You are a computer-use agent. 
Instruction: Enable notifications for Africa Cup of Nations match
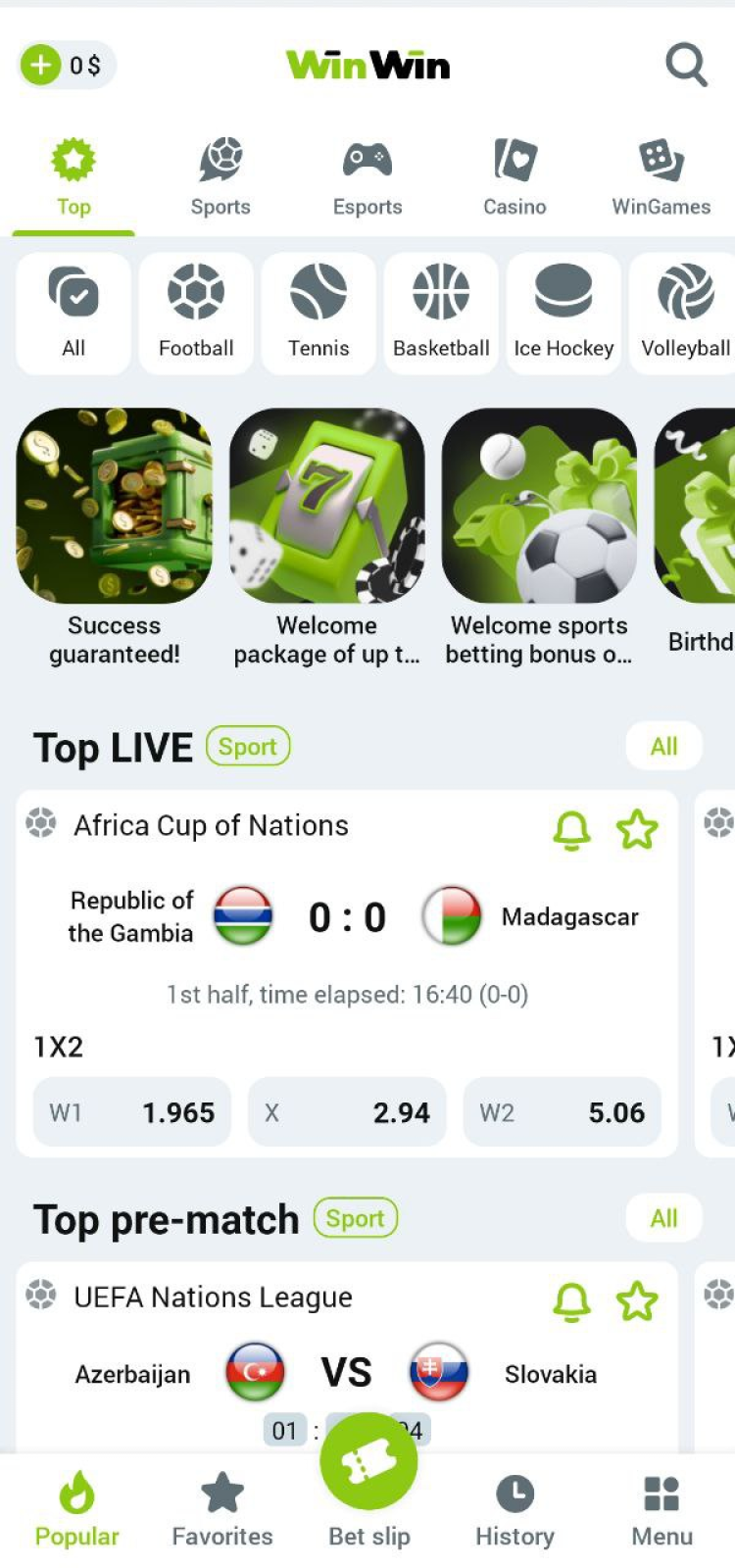(571, 830)
